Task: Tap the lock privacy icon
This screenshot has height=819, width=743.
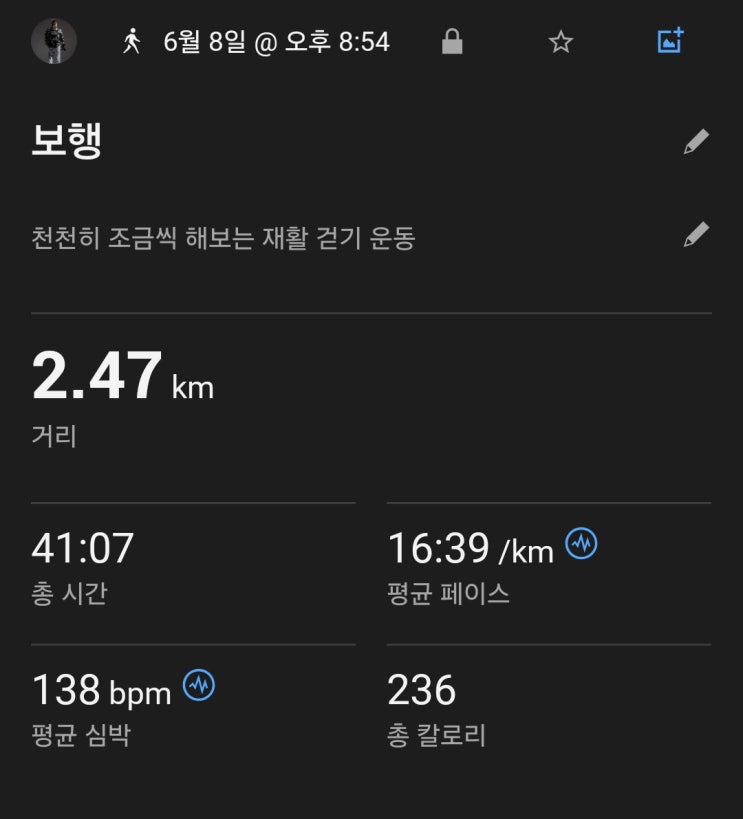Action: tap(452, 42)
